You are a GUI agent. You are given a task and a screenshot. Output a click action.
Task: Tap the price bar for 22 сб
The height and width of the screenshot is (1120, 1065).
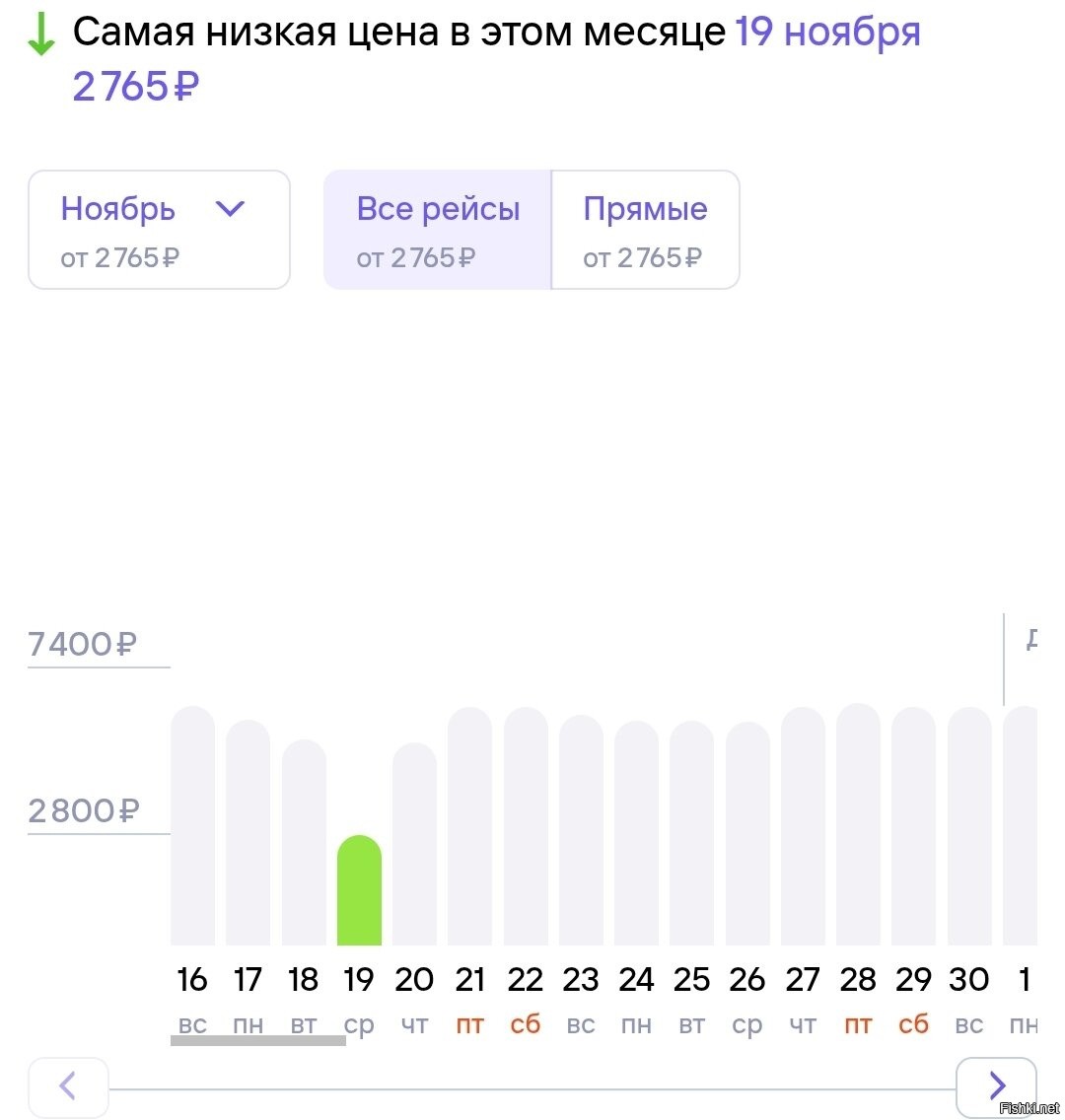526,826
